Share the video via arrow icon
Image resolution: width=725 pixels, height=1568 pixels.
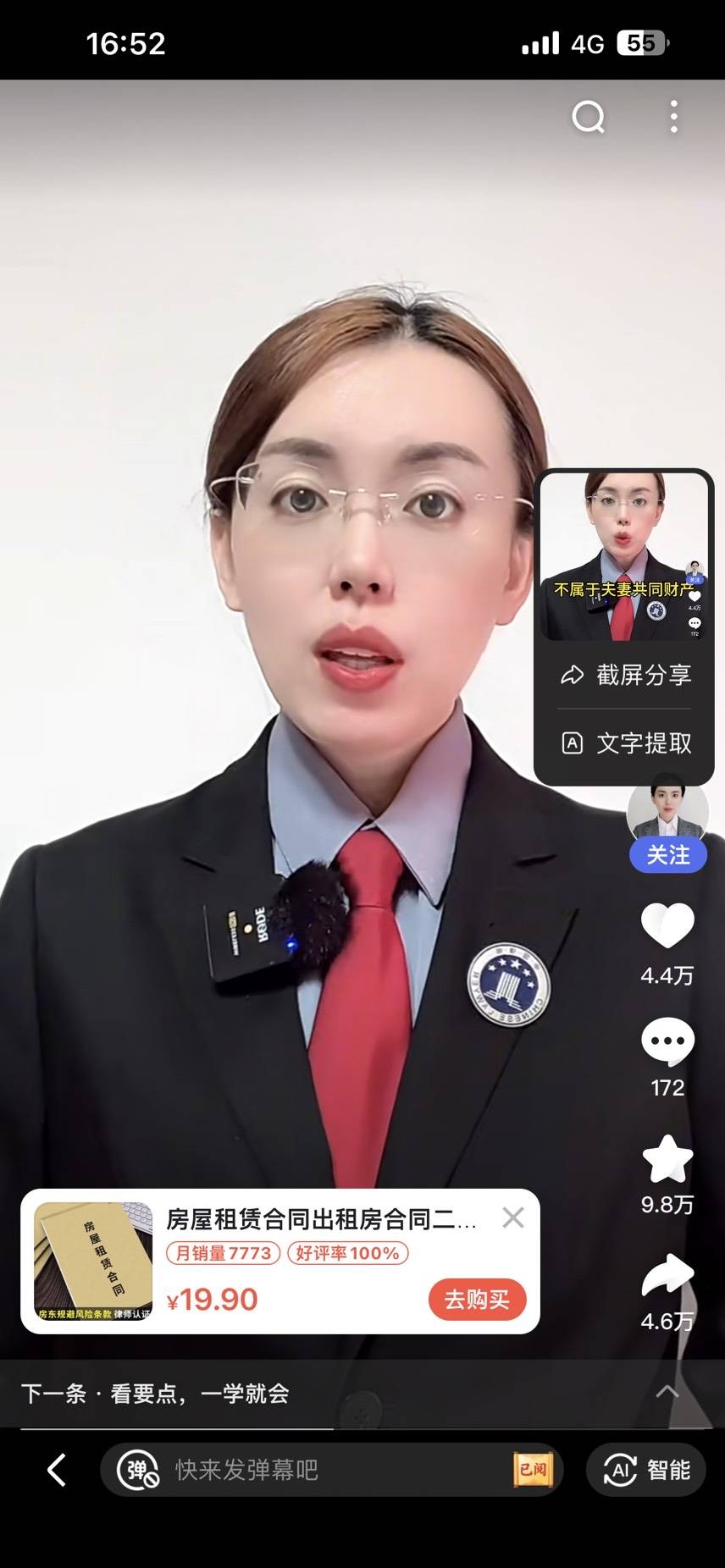tap(667, 1276)
